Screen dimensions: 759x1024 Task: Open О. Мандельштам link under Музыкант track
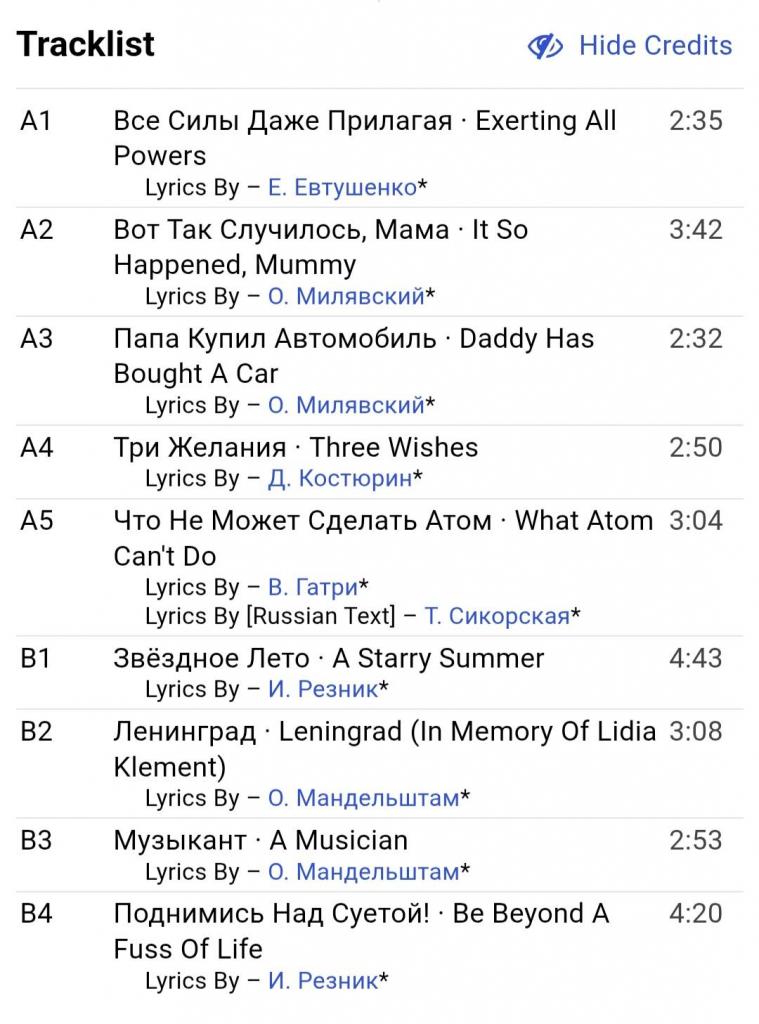click(x=363, y=871)
